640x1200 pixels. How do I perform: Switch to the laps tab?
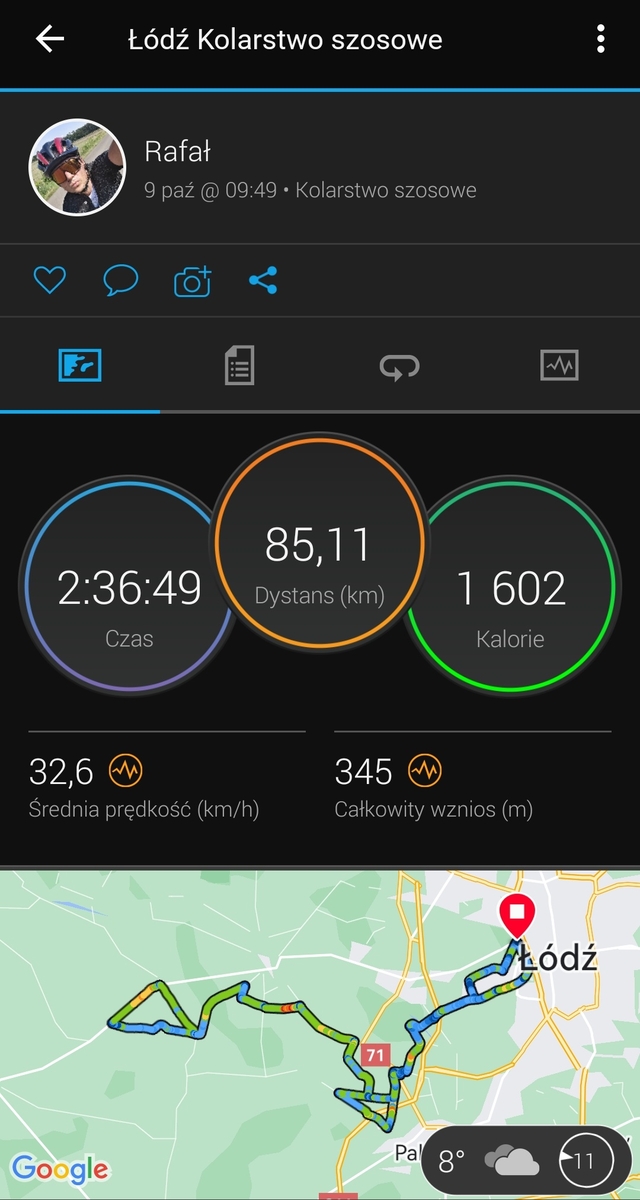[399, 366]
